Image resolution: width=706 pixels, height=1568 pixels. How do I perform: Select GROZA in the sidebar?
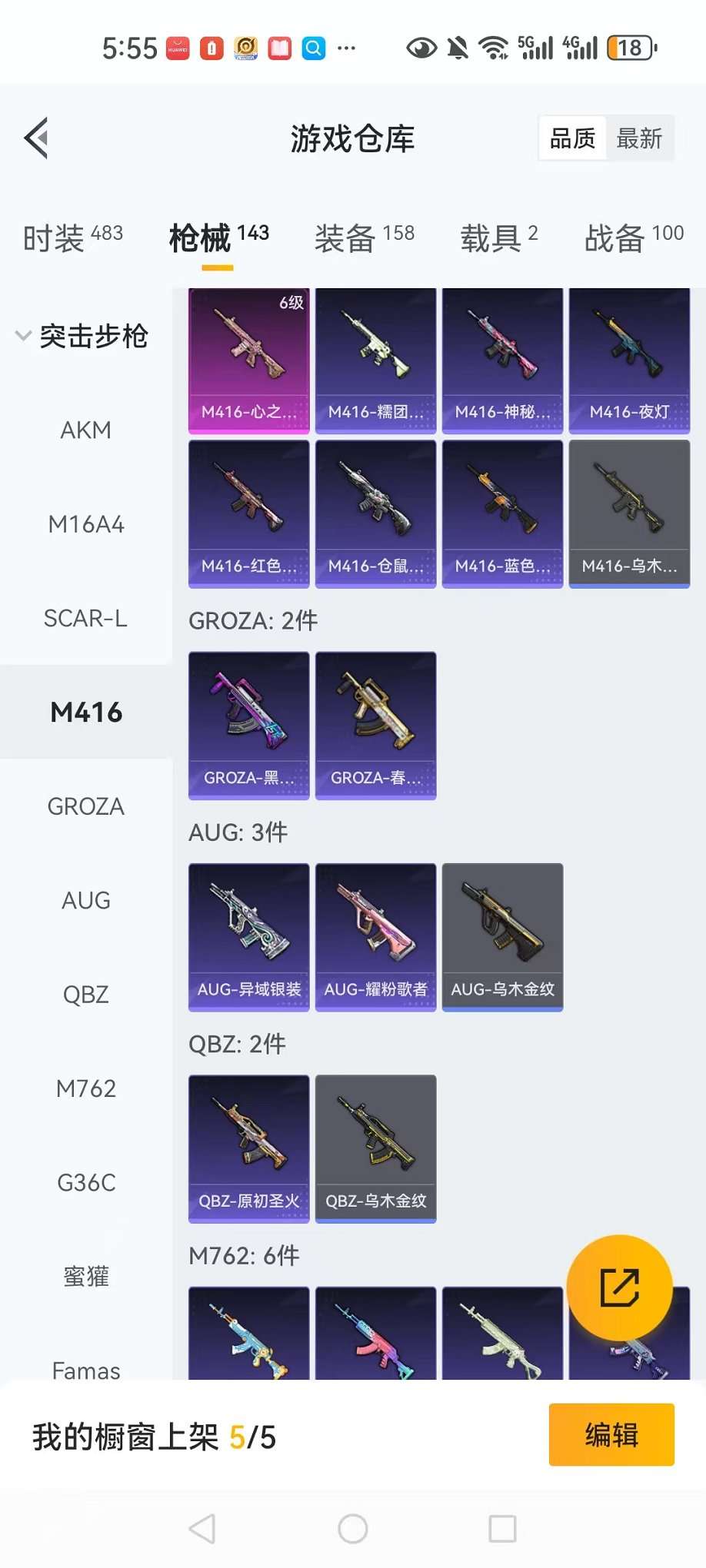[86, 806]
